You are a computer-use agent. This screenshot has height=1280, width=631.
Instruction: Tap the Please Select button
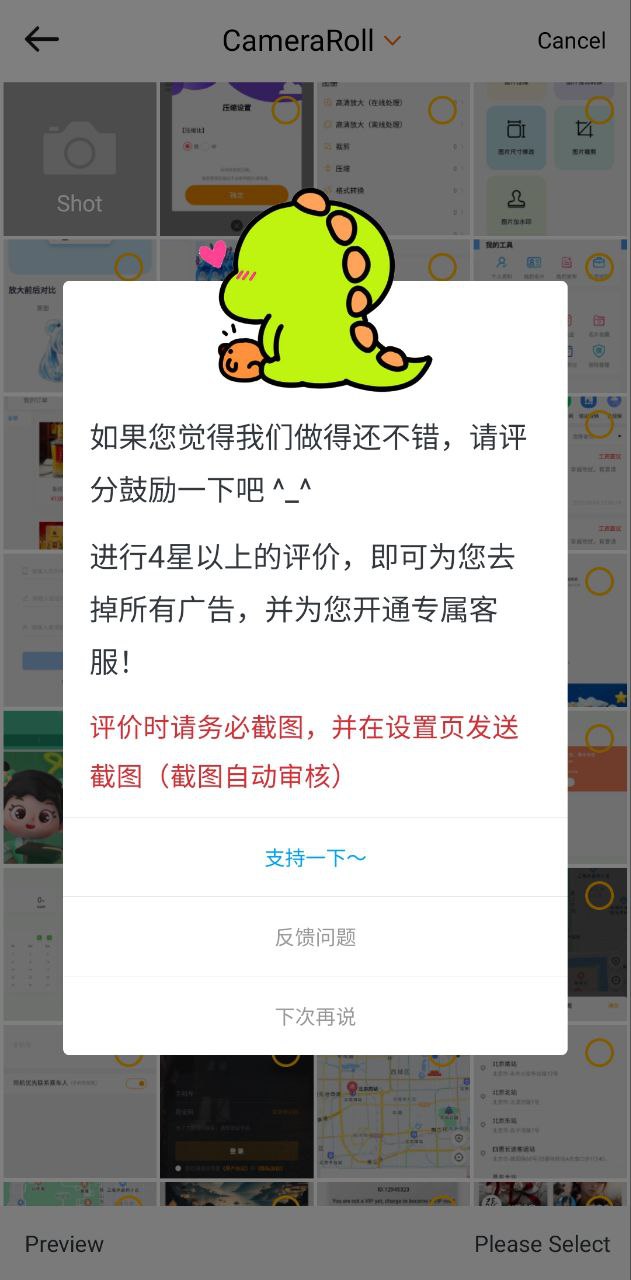(542, 1244)
